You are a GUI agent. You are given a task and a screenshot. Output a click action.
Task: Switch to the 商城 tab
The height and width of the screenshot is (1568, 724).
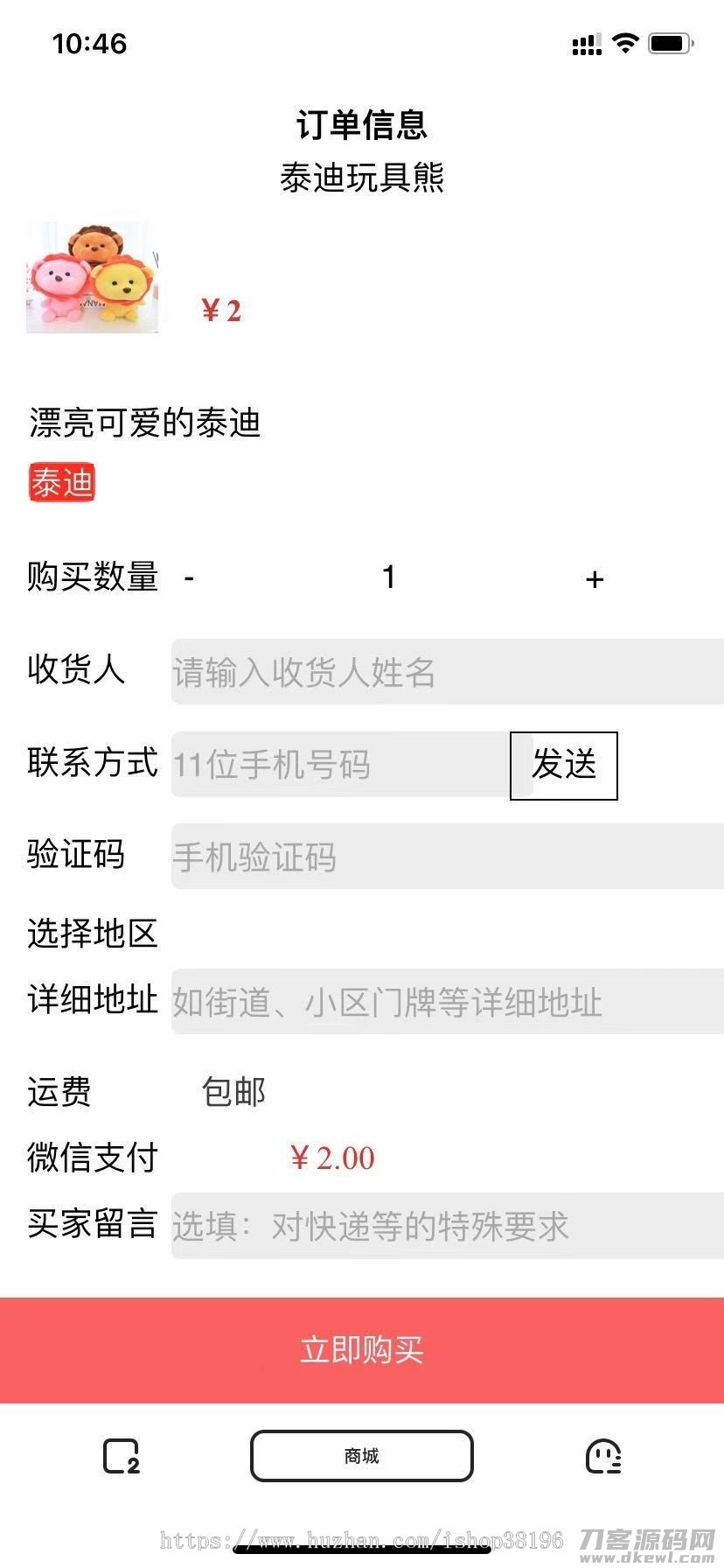click(361, 1455)
